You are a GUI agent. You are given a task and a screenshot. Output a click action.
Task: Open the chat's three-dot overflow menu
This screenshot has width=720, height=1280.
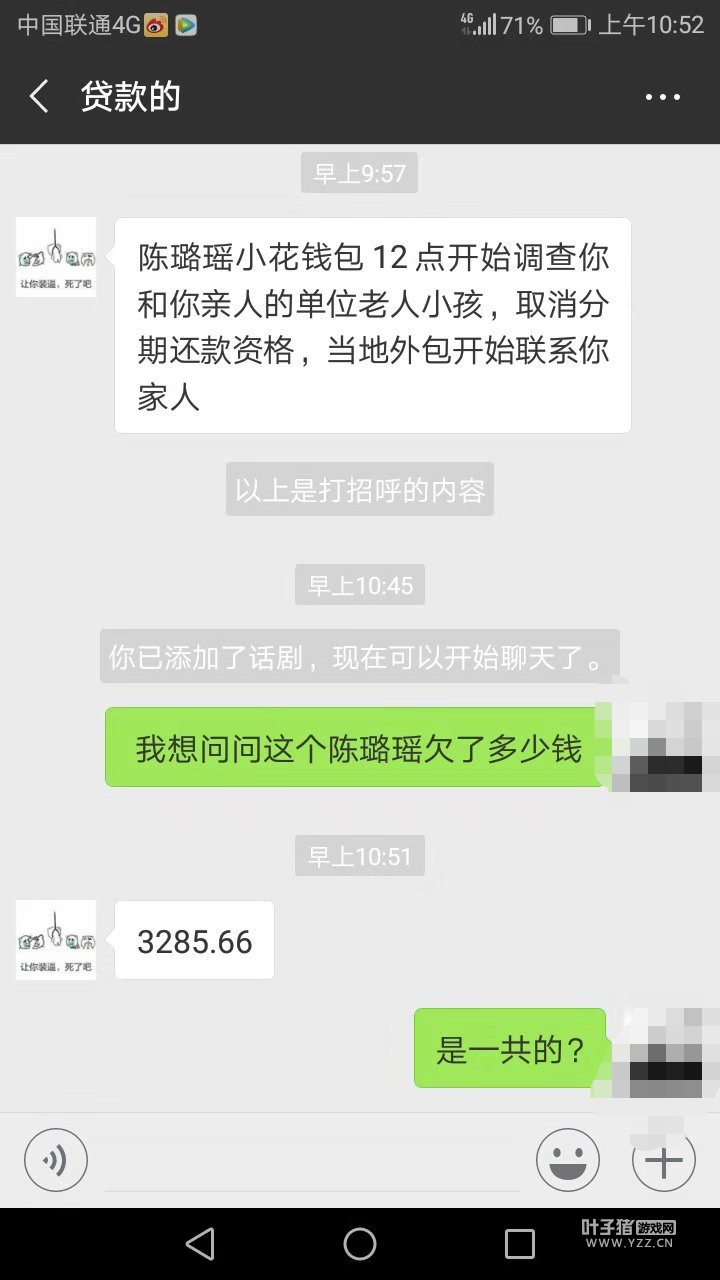pos(662,97)
